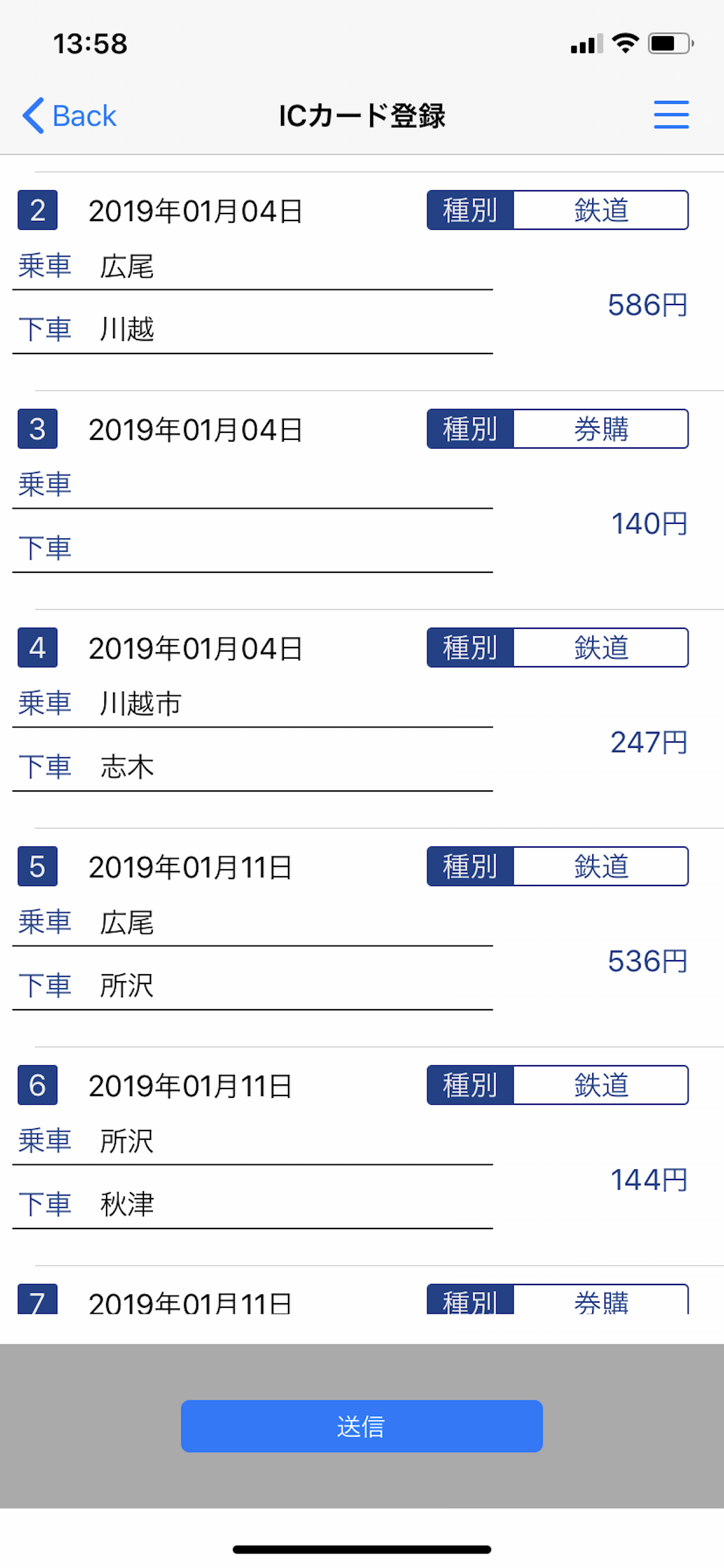Image resolution: width=724 pixels, height=1568 pixels.
Task: Edit 乗車 station 川越市 in entry 4
Action: 292,704
